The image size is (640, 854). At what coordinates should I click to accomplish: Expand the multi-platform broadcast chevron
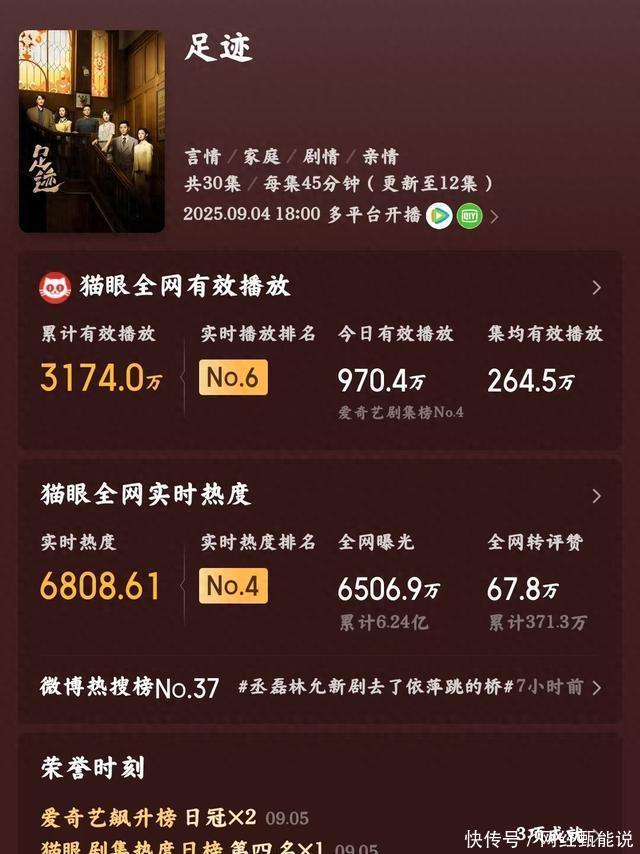pyautogui.click(x=495, y=216)
